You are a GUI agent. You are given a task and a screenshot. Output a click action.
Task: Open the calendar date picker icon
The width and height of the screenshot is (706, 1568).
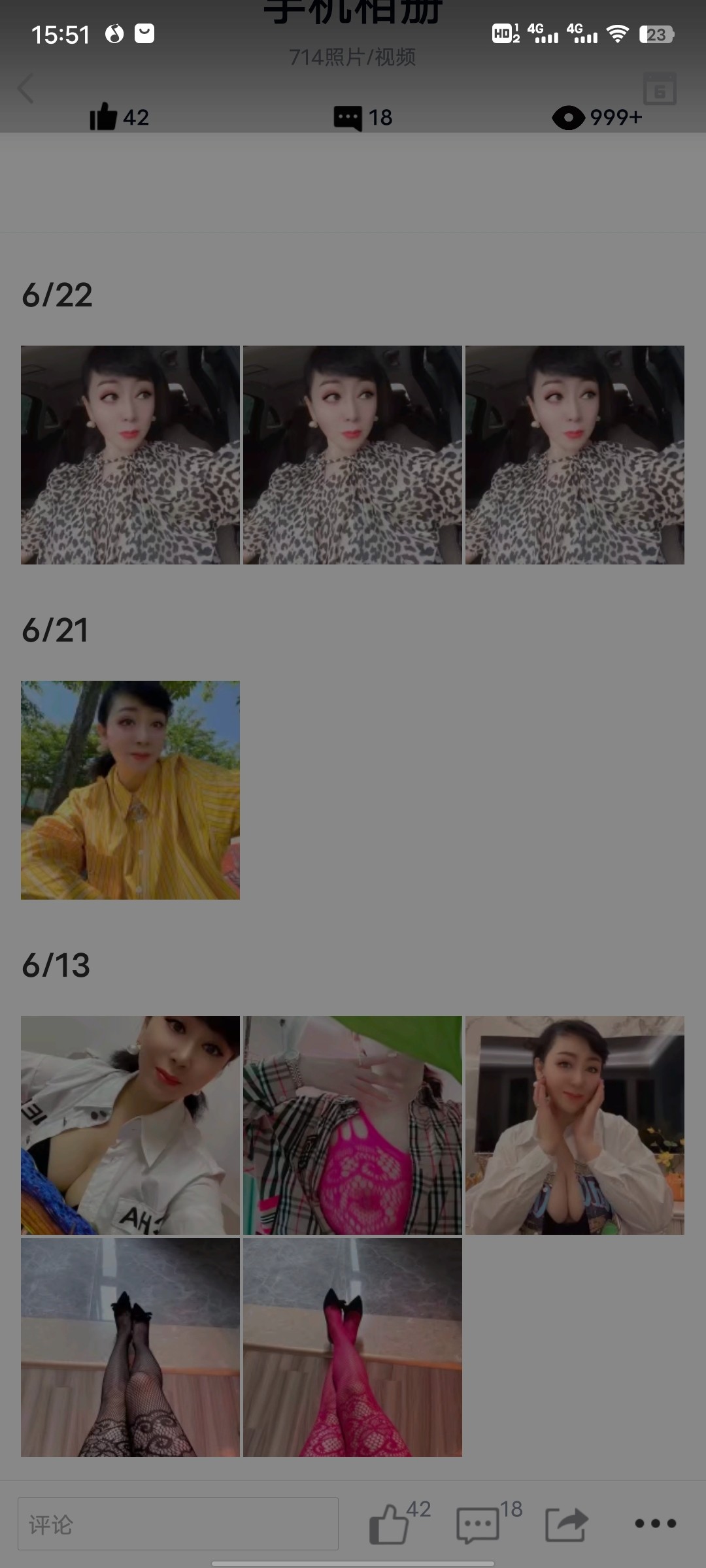coord(660,90)
